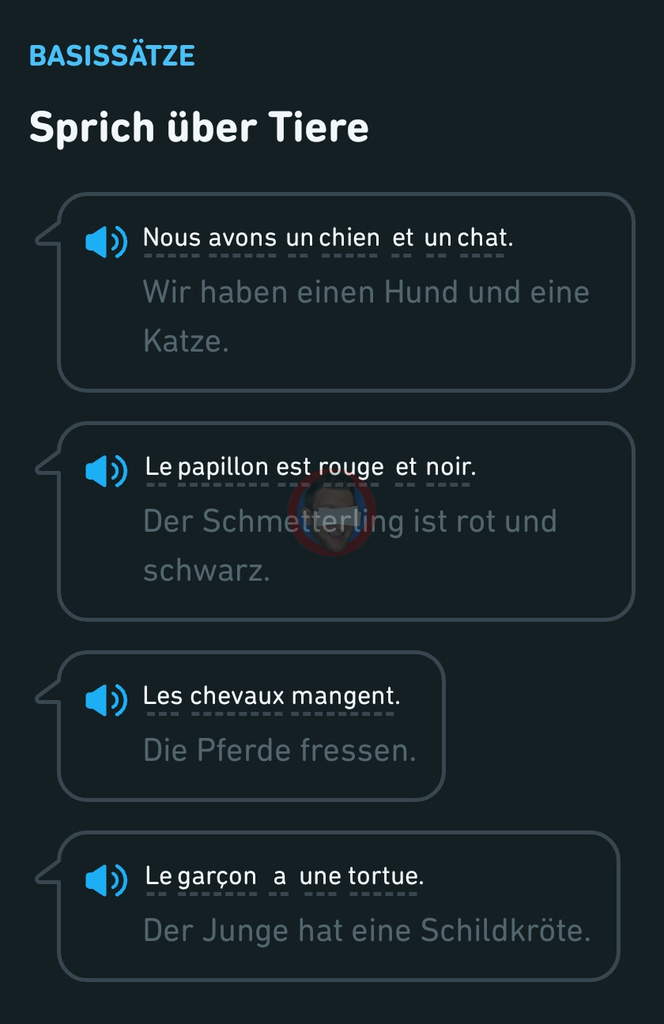
Task: Play audio for "Le papillon est rouge et noir"
Action: pos(106,470)
